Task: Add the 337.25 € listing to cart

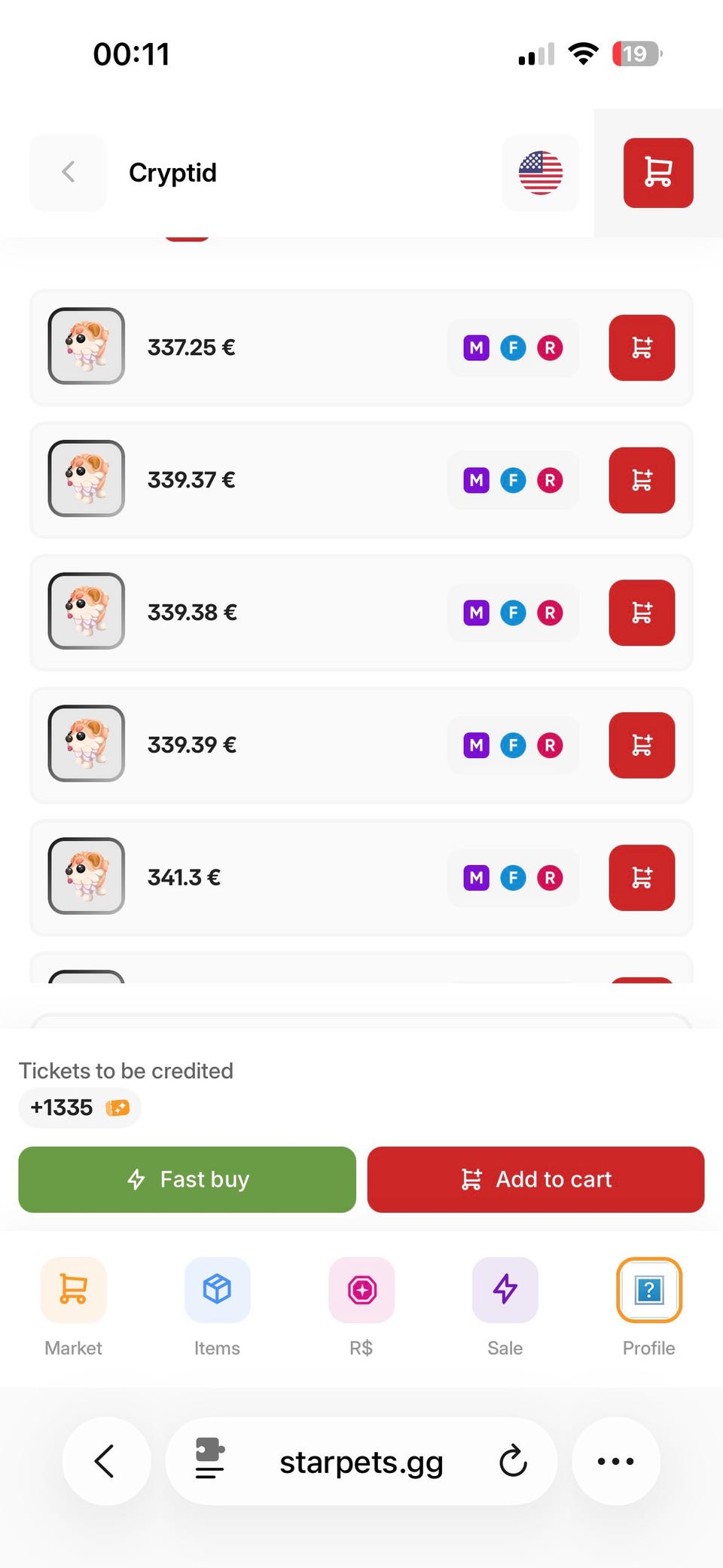Action: point(641,347)
